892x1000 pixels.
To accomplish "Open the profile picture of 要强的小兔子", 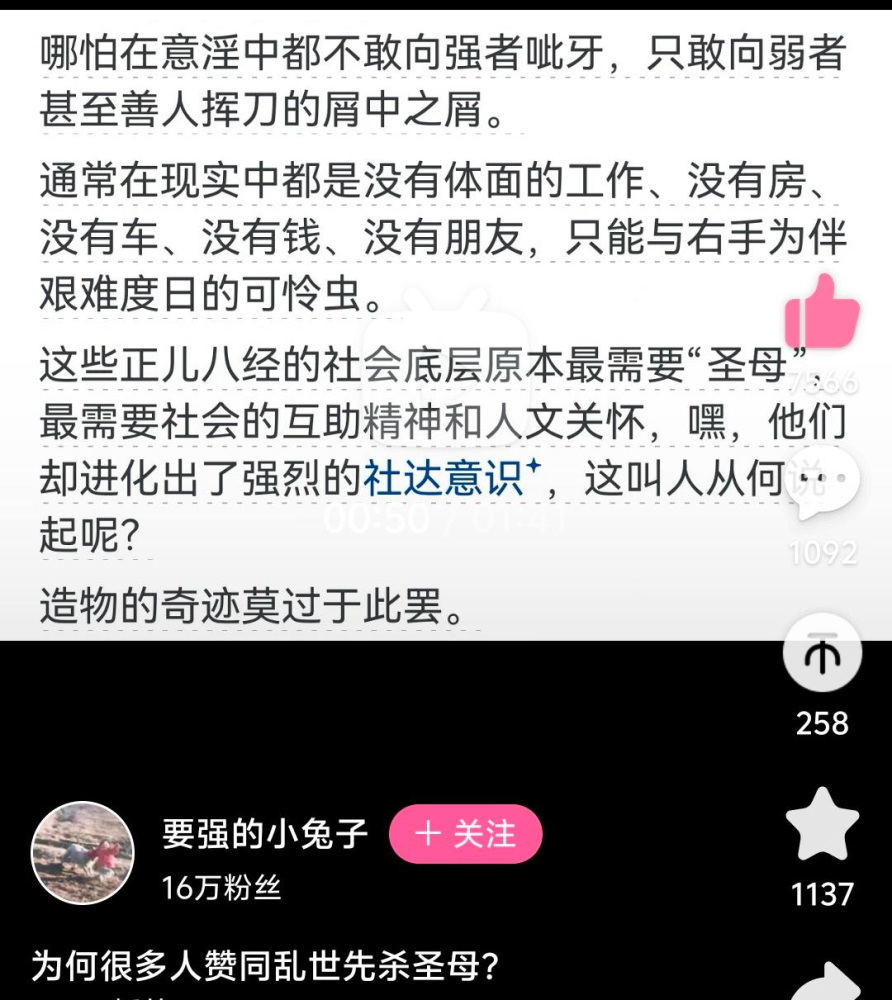I will (83, 852).
